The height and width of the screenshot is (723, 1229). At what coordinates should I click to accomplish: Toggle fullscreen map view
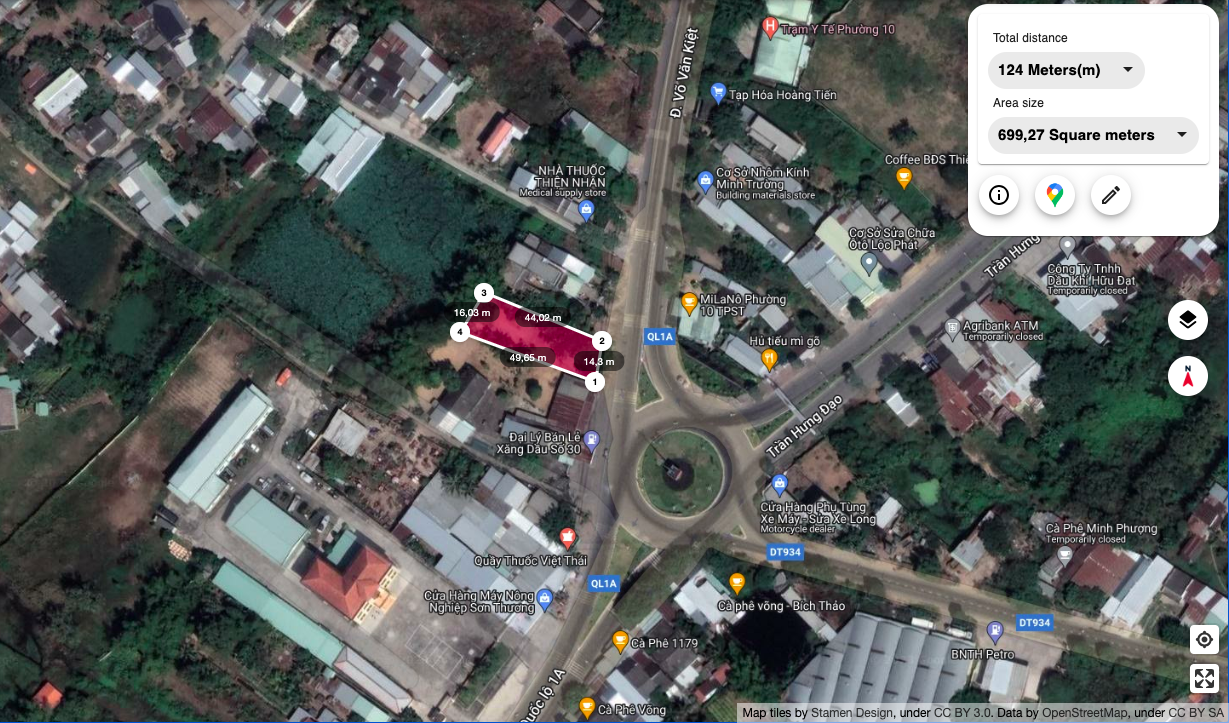1204,679
